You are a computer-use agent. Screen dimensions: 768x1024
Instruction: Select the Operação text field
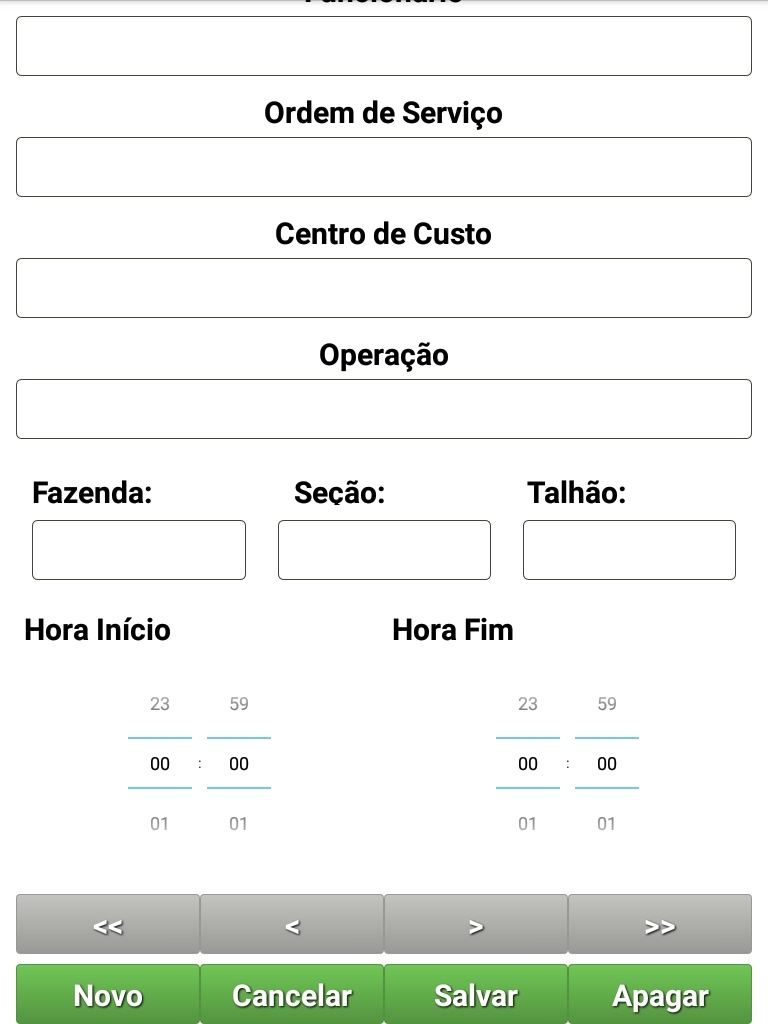pos(383,409)
